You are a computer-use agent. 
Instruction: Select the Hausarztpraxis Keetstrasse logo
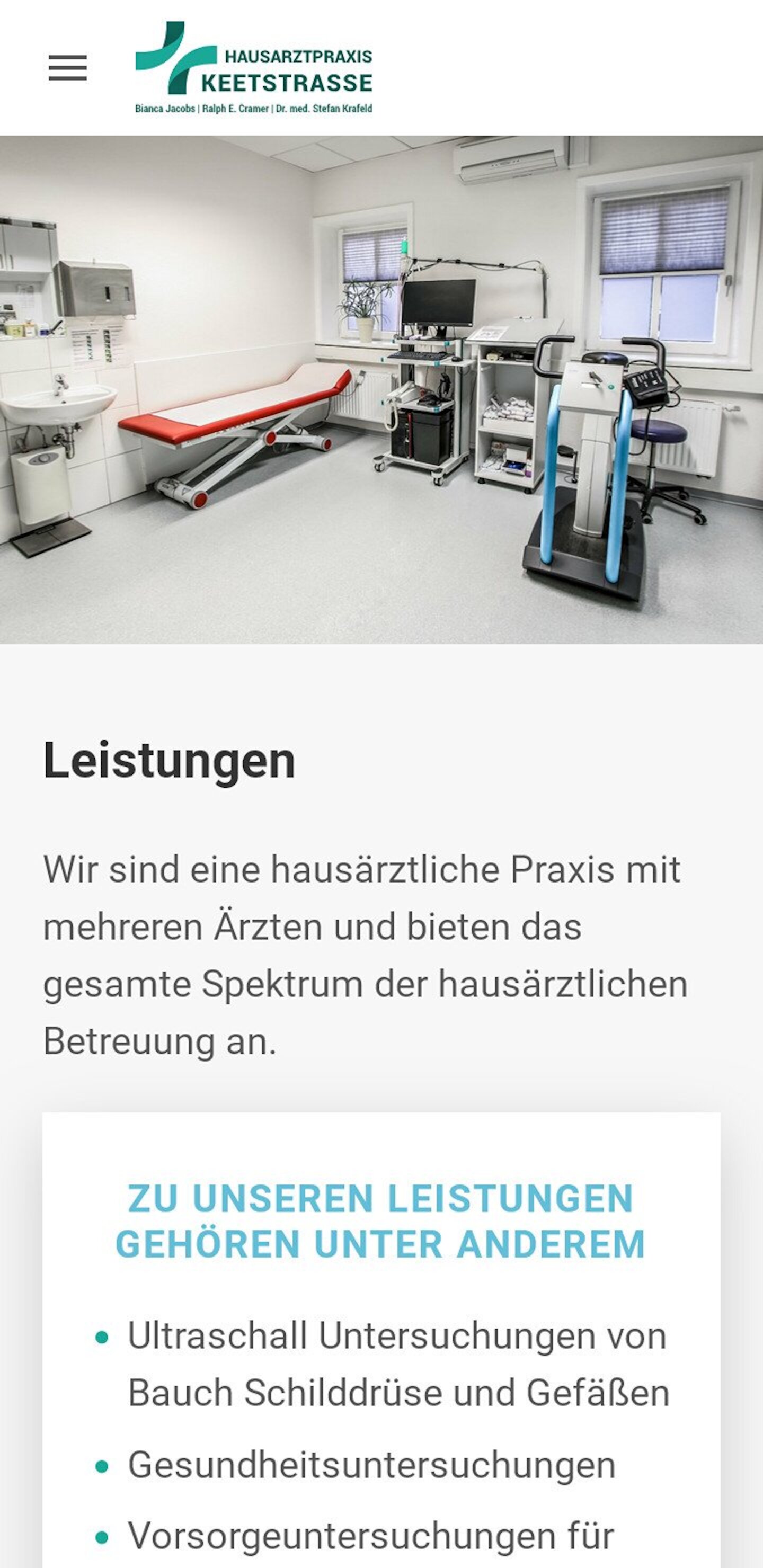tap(256, 67)
